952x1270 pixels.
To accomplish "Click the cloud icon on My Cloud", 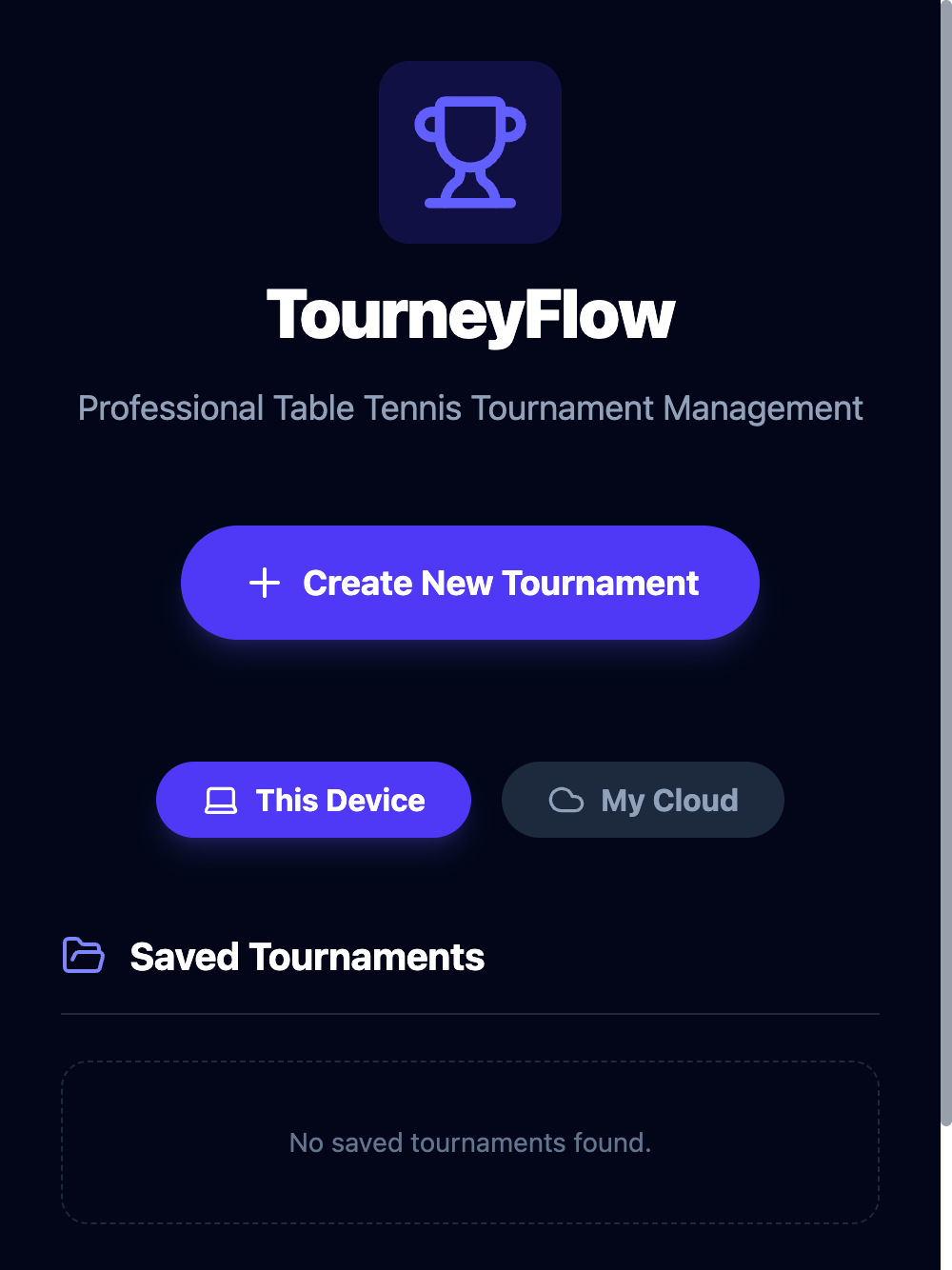I will (566, 800).
